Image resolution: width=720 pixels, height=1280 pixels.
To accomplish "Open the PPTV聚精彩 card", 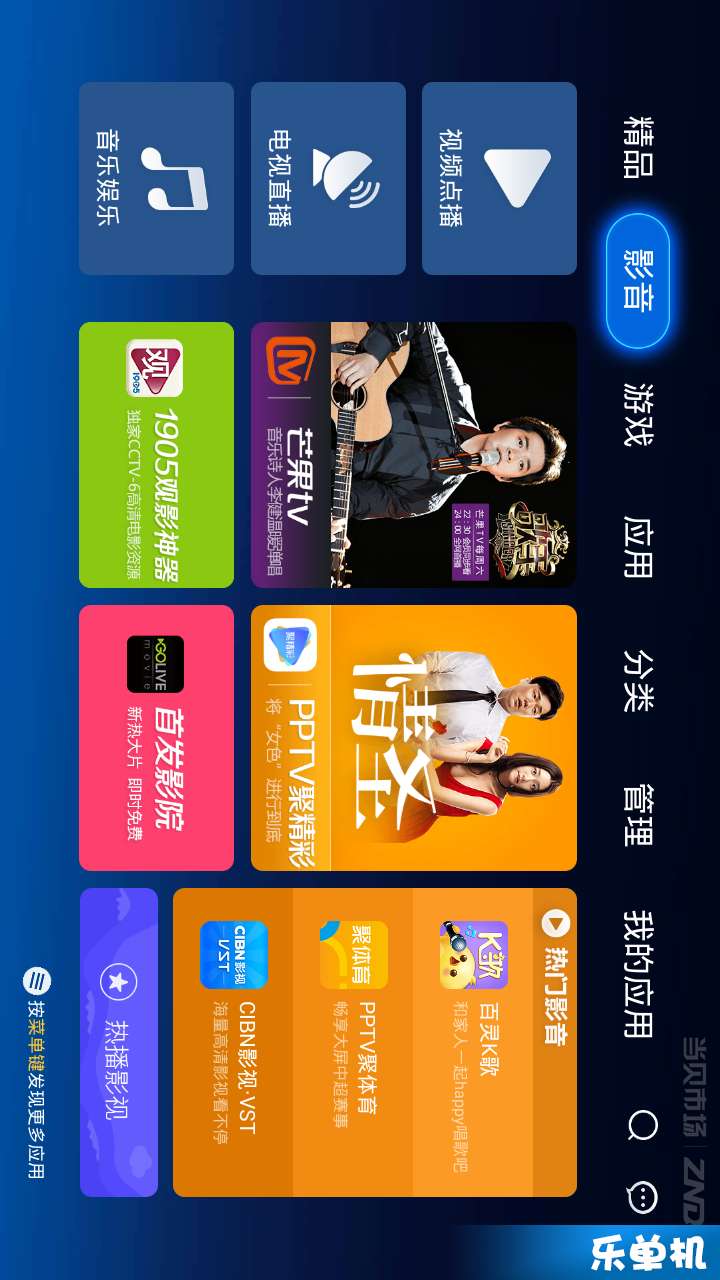I will (x=413, y=738).
